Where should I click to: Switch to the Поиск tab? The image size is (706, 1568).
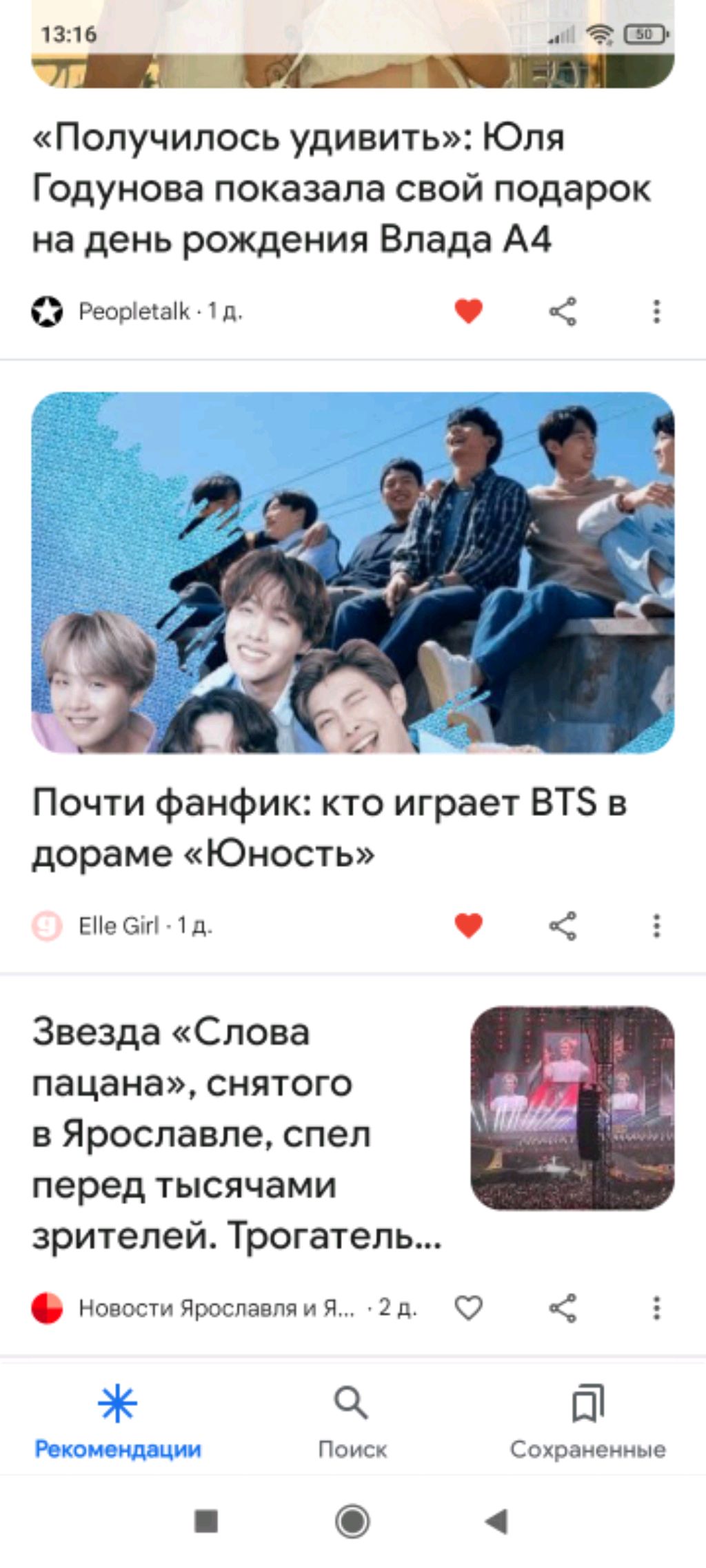352,1421
